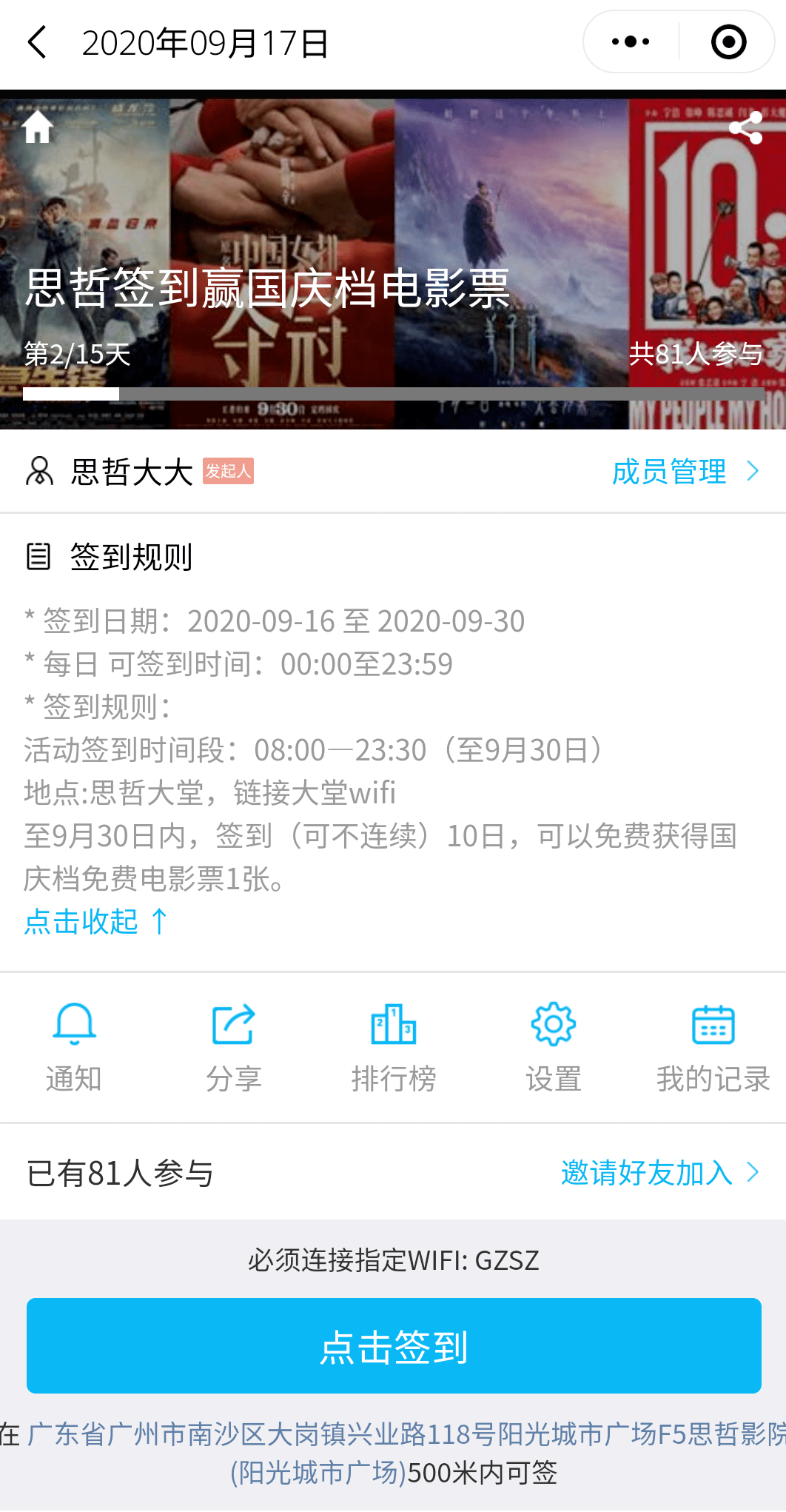Tap the 点击签到 check-in button
786x1512 pixels.
[394, 1345]
